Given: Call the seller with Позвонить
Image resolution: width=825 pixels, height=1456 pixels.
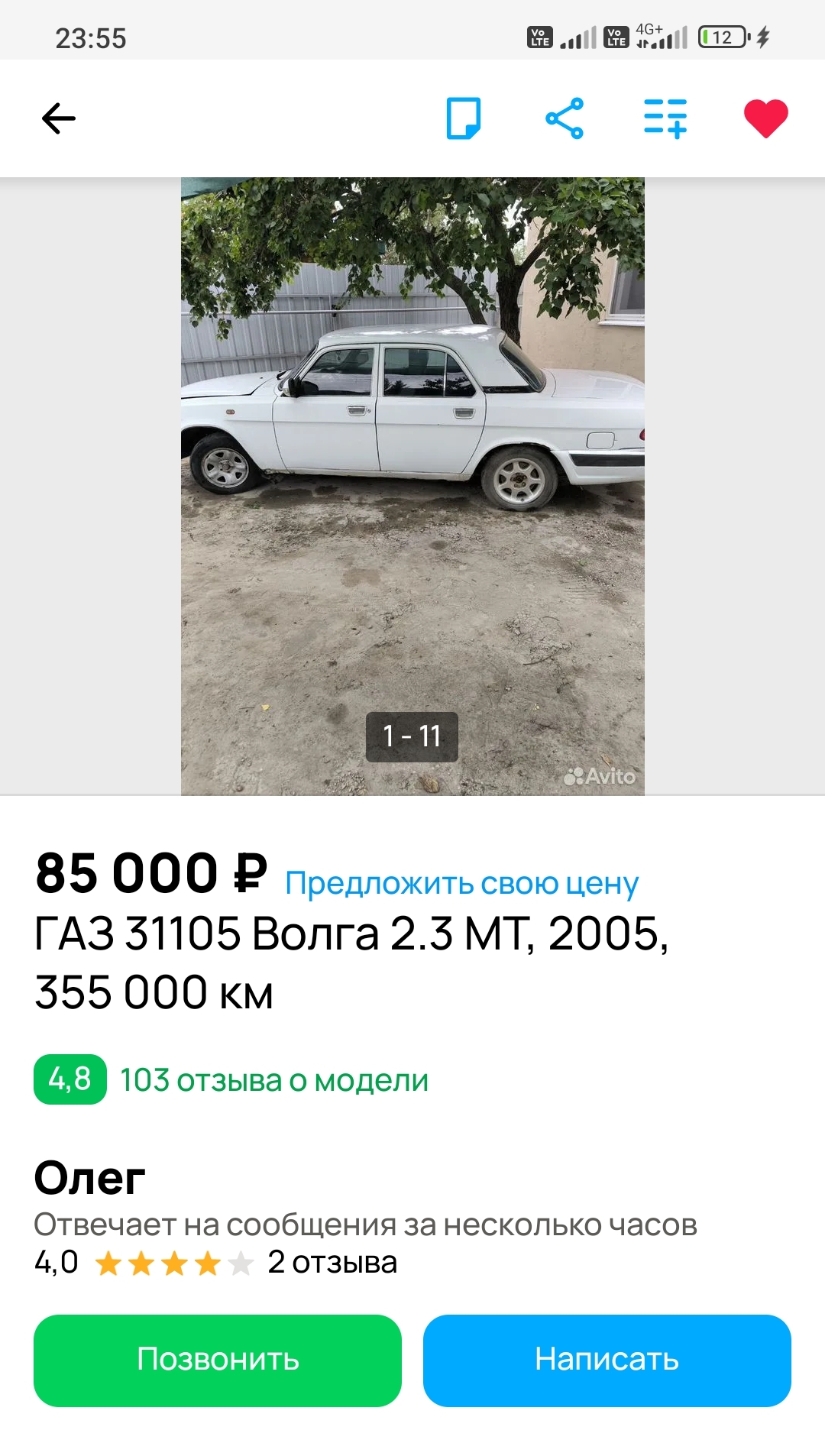Looking at the screenshot, I should (x=218, y=1361).
